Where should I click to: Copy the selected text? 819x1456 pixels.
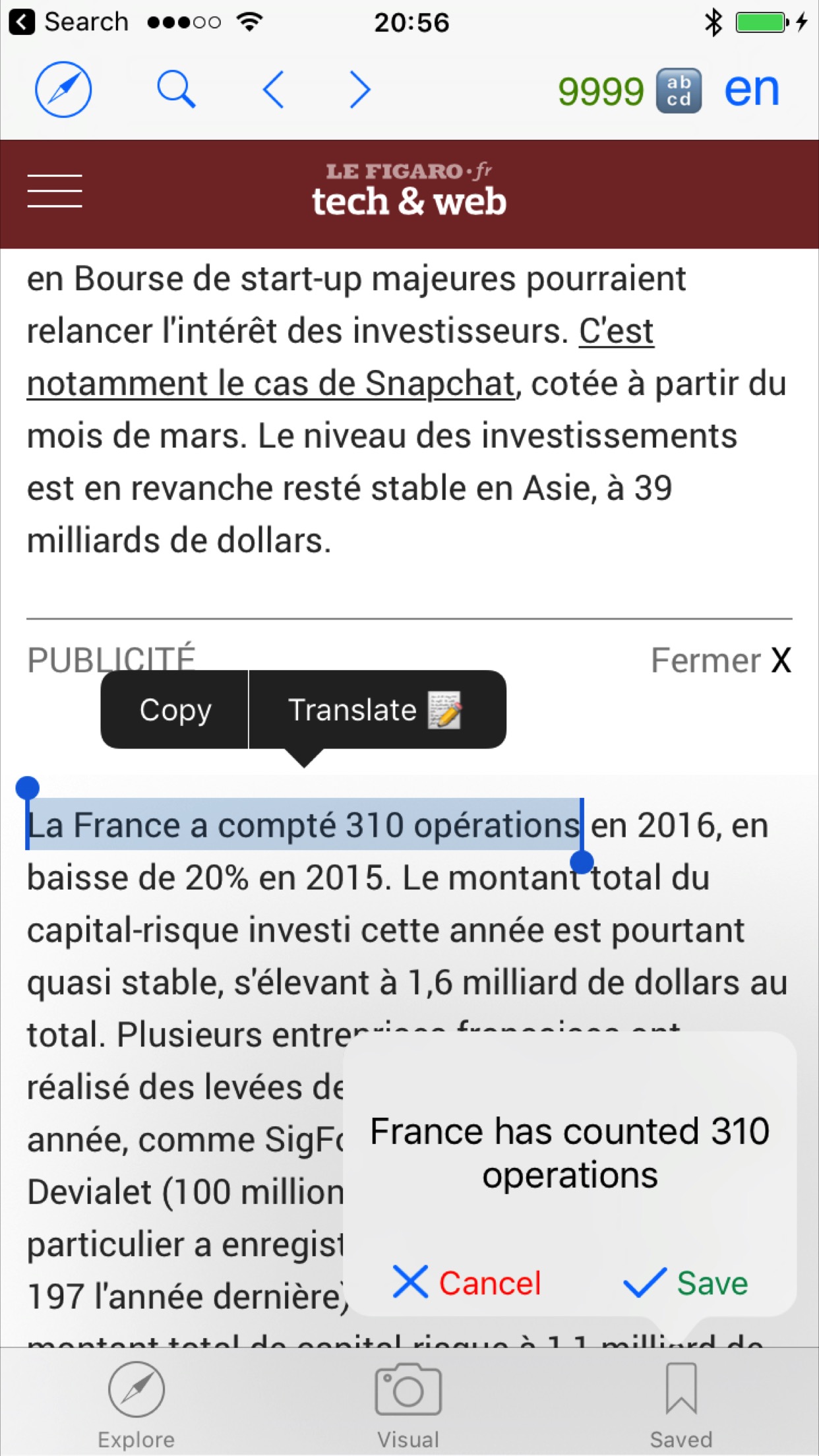click(175, 710)
